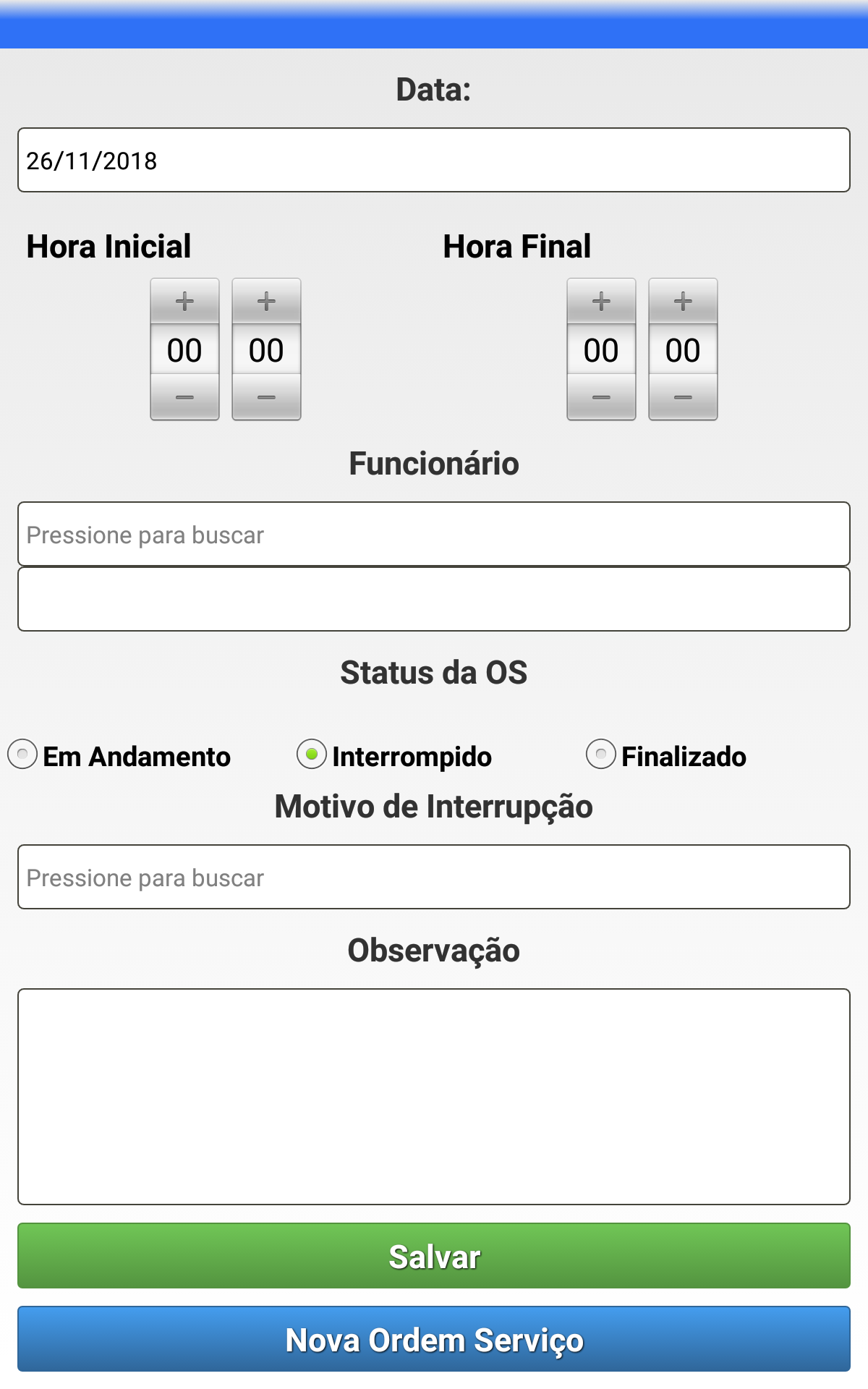Image resolution: width=868 pixels, height=1389 pixels.
Task: Select the Em Andamento status
Action: pos(22,755)
